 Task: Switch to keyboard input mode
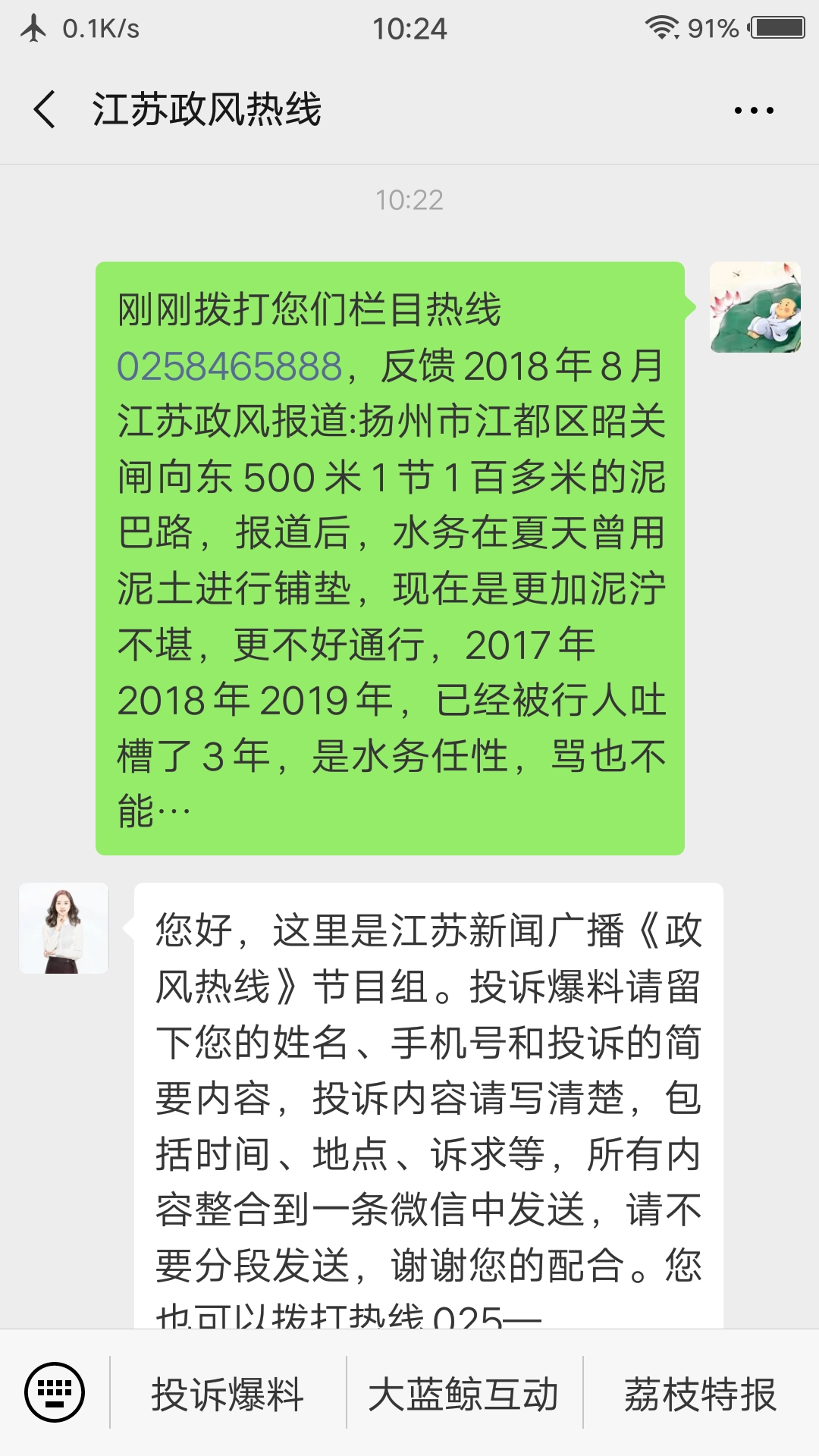tap(54, 1392)
